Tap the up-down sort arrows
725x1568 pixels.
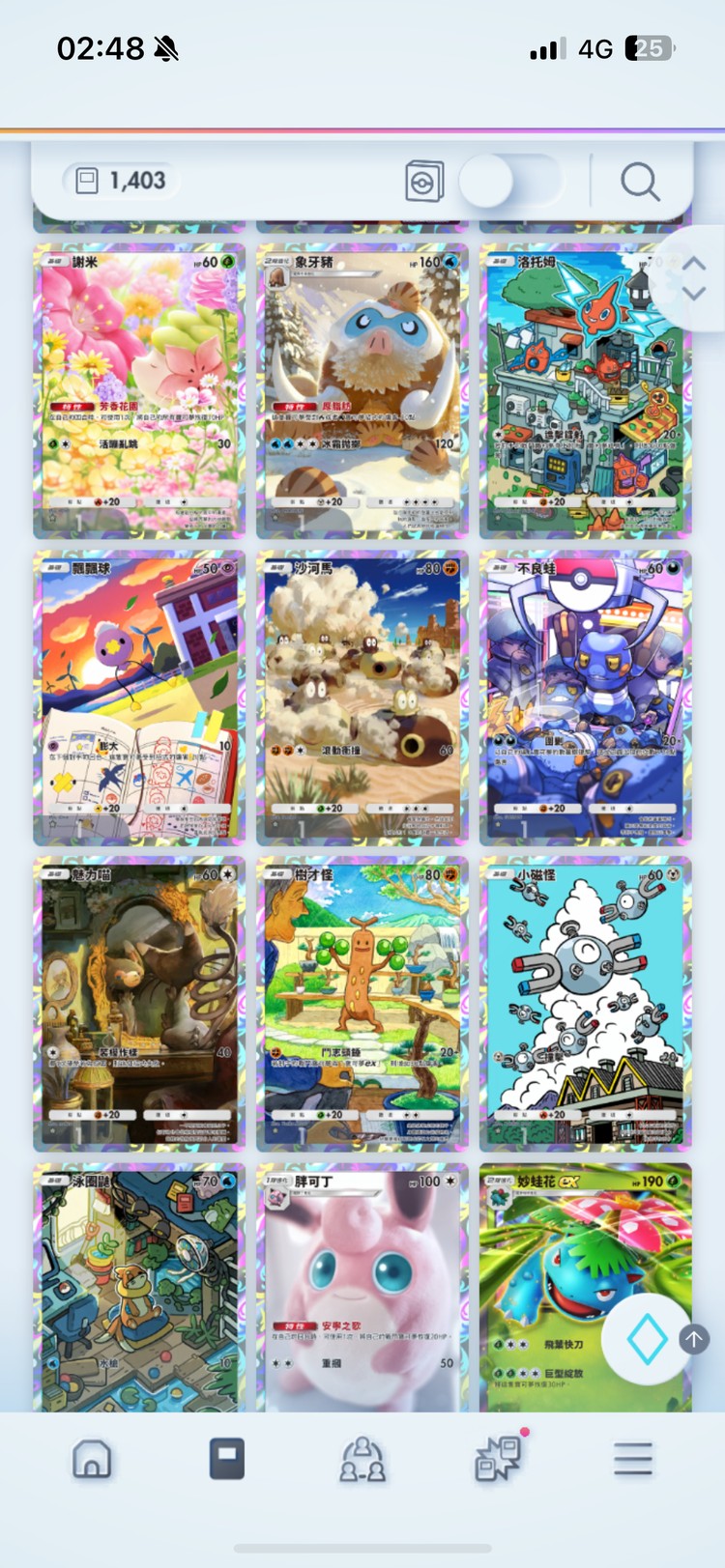point(693,278)
